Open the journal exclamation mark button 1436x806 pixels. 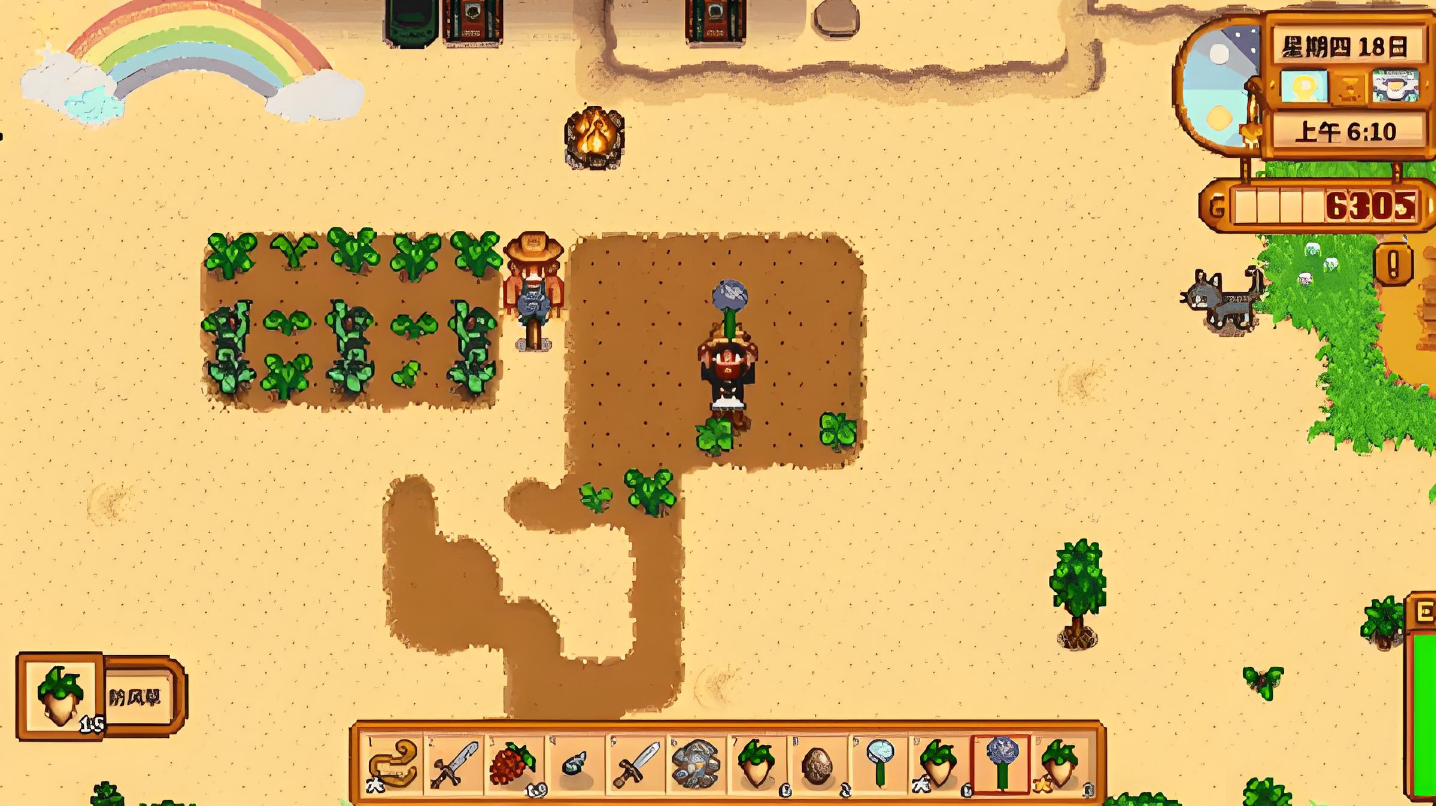point(1392,264)
